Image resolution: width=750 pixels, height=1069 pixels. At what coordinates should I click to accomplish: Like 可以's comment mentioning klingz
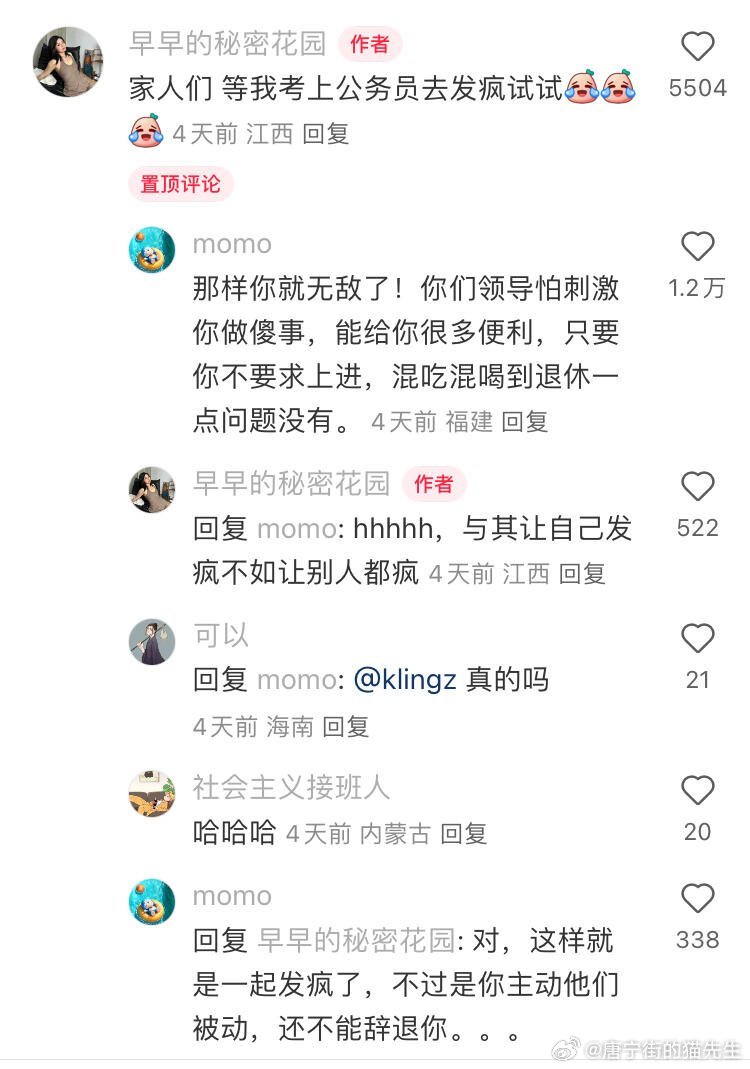click(x=697, y=639)
